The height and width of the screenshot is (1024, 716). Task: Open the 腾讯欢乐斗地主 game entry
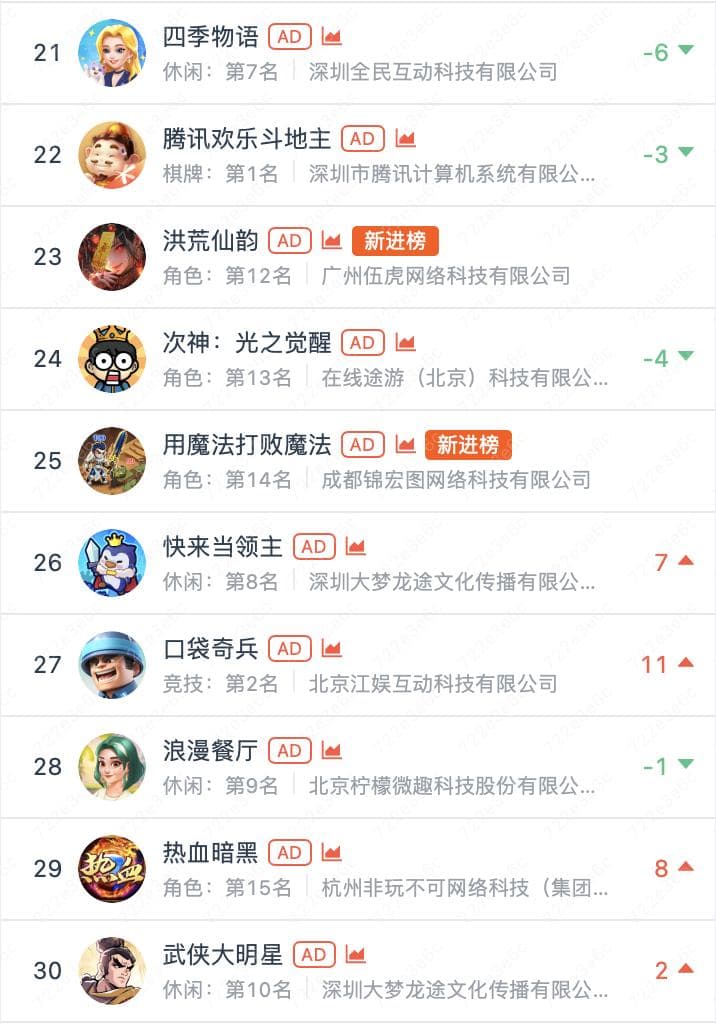coord(247,139)
